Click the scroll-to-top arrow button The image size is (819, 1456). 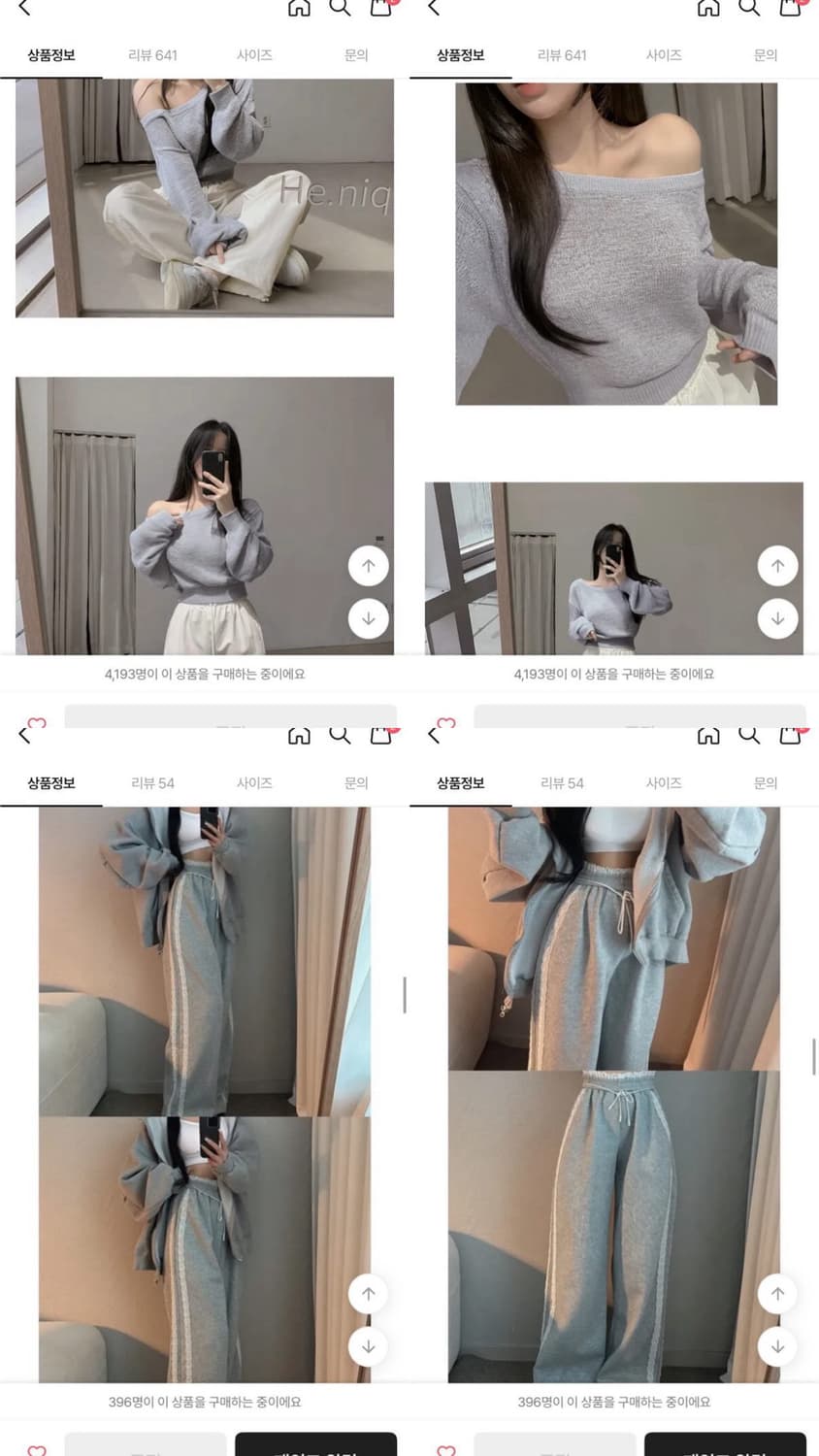368,565
